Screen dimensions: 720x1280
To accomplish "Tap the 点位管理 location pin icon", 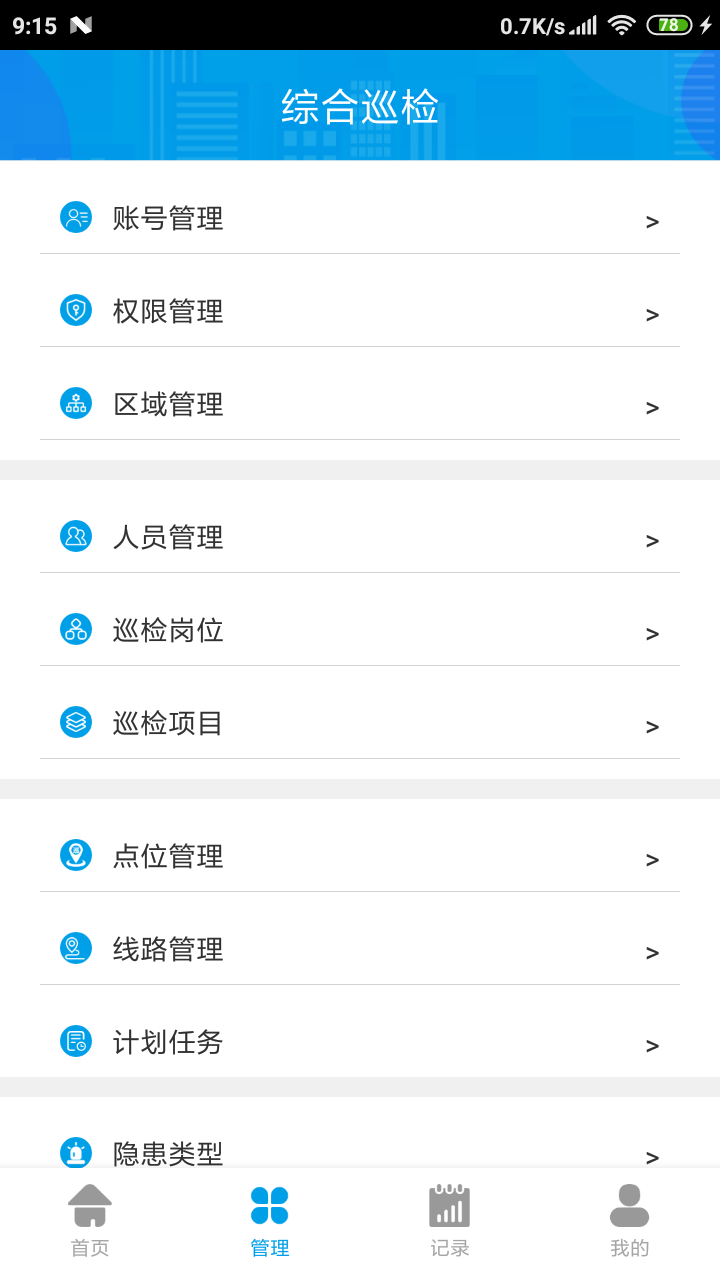I will coord(75,856).
